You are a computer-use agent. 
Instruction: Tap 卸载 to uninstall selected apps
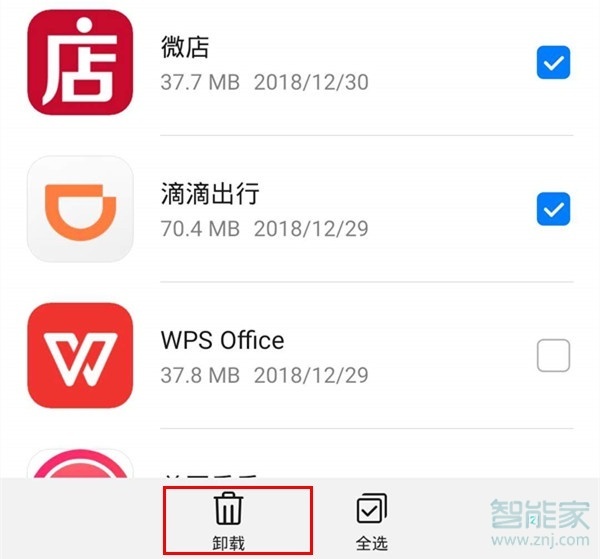[229, 520]
